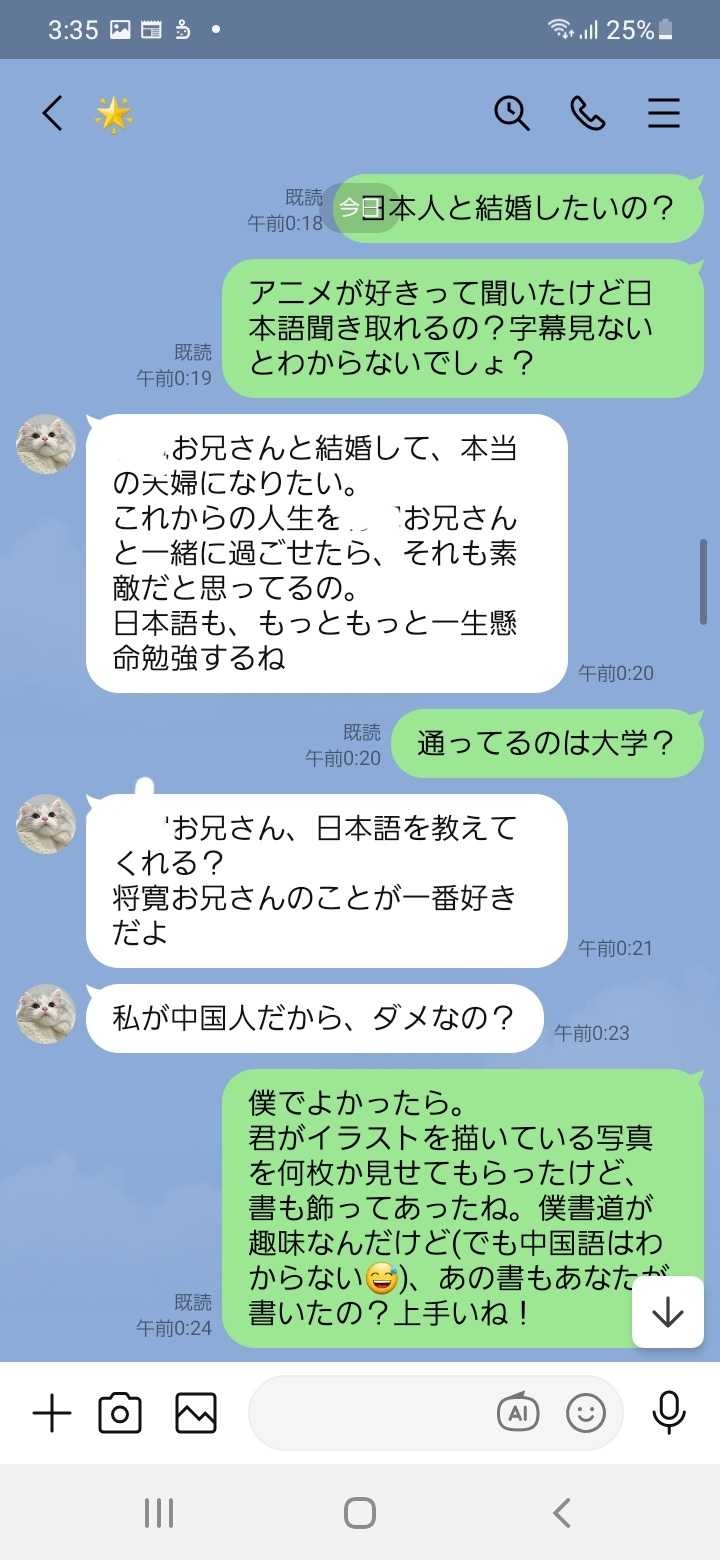Tap the system home button
Viewport: 720px width, 1560px height.
[x=360, y=1513]
